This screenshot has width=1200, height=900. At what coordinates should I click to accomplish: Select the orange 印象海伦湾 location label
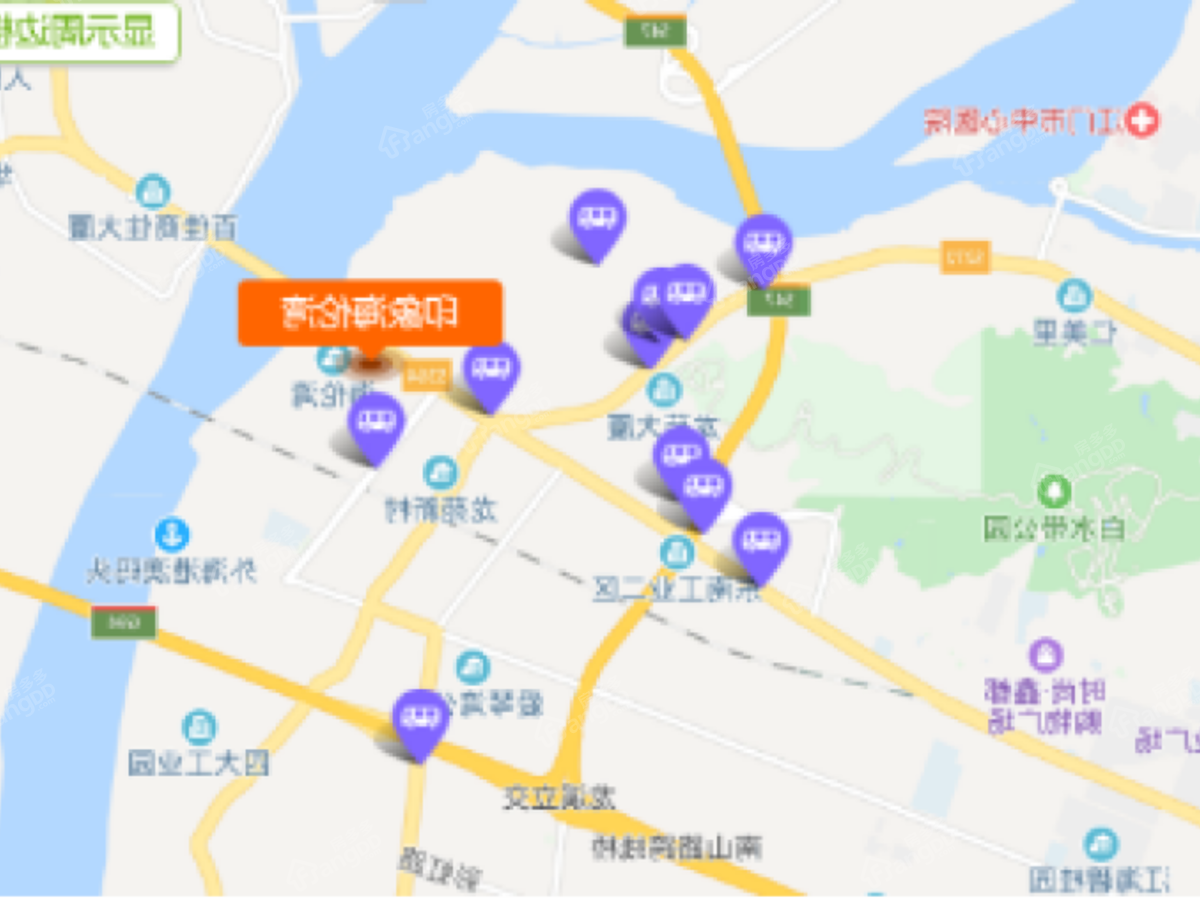tap(370, 313)
